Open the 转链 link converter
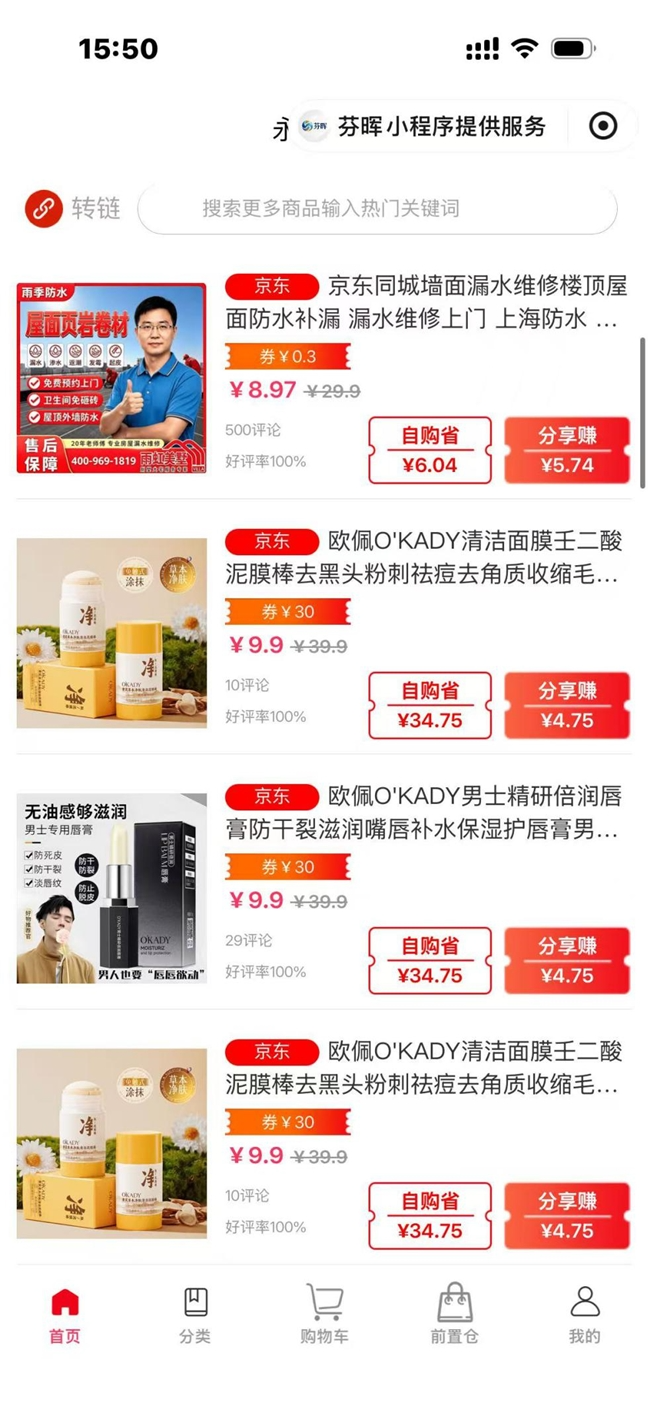The image size is (650, 1409). point(73,208)
